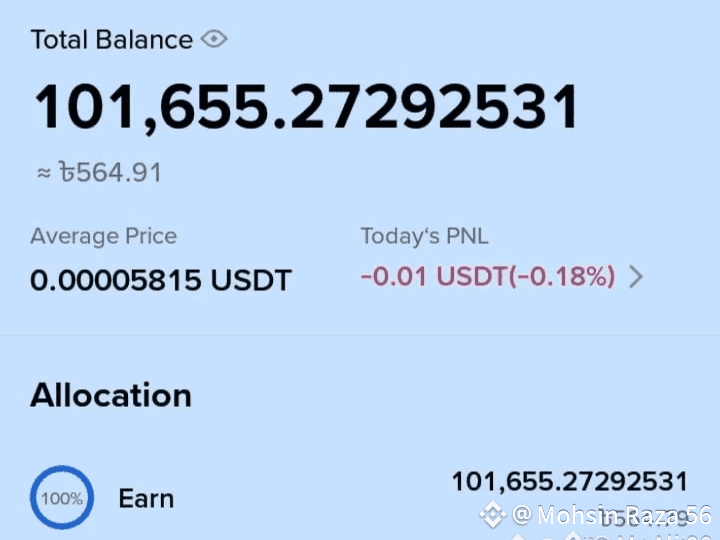Hide the total balance with the eye icon

pyautogui.click(x=214, y=40)
